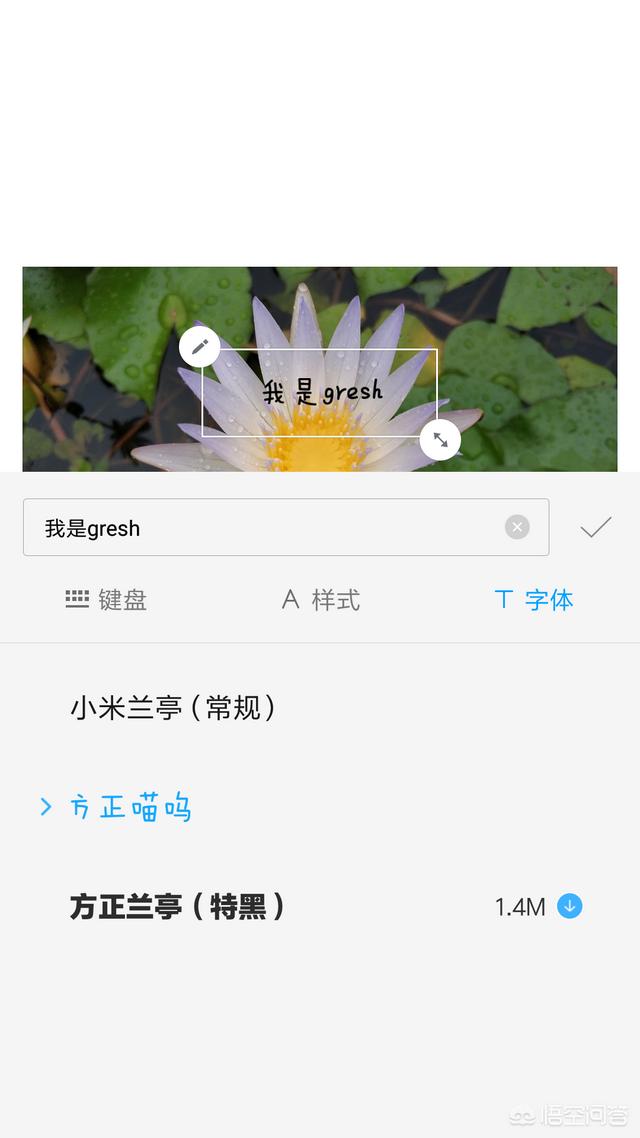Pick the 方正兰亭（特黑） font
Image resolution: width=640 pixels, height=1138 pixels.
177,907
